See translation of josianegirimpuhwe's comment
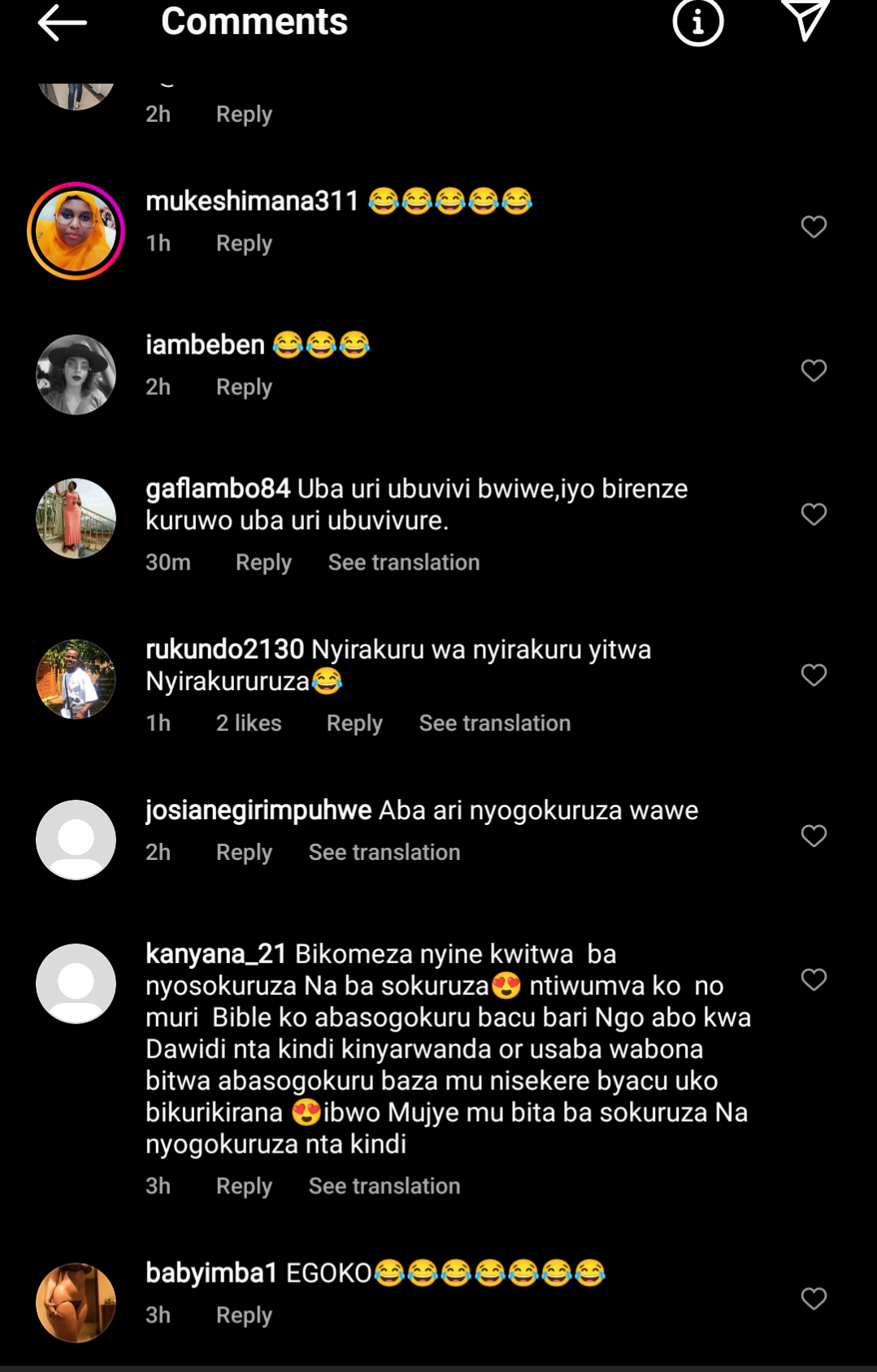This screenshot has width=877, height=1372. click(384, 852)
